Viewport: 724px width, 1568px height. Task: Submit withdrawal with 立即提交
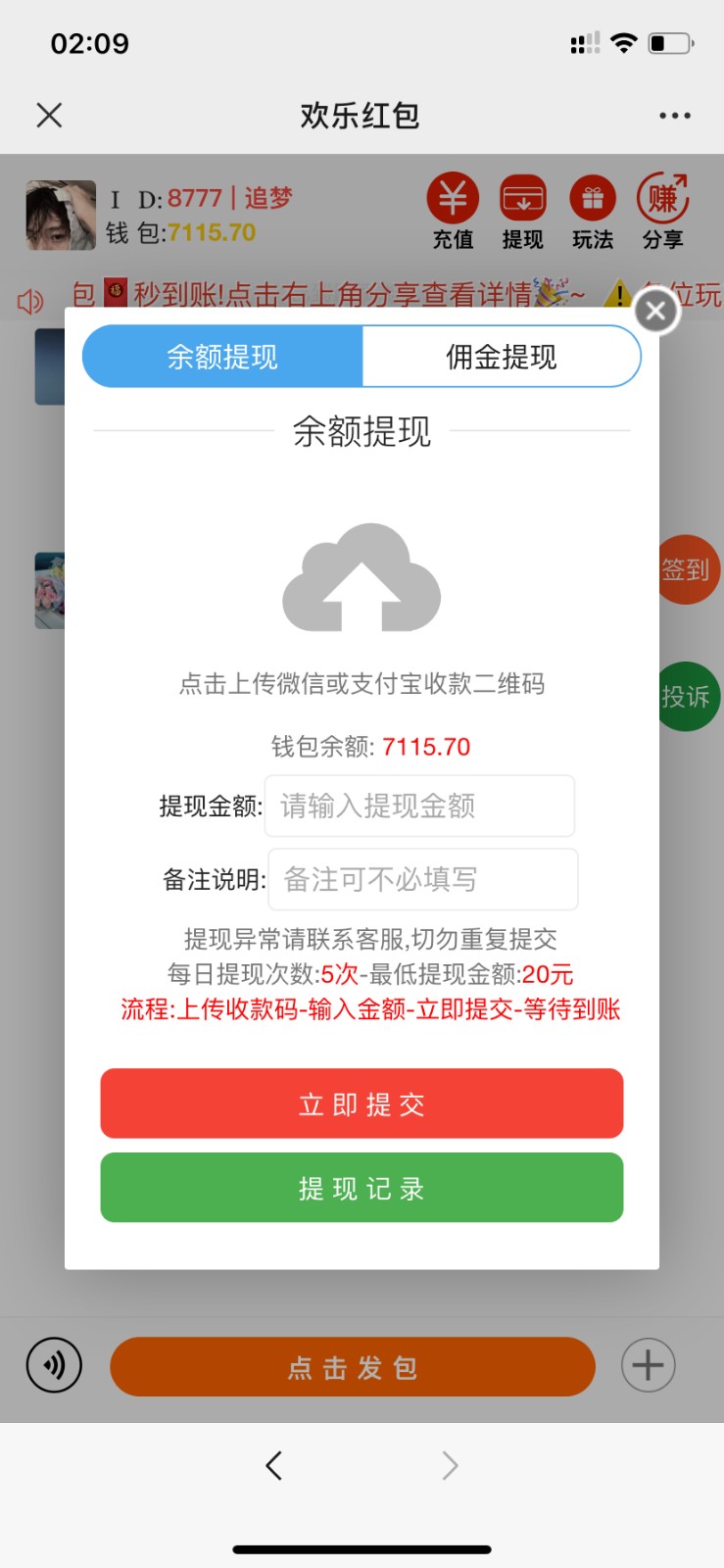[x=362, y=1103]
